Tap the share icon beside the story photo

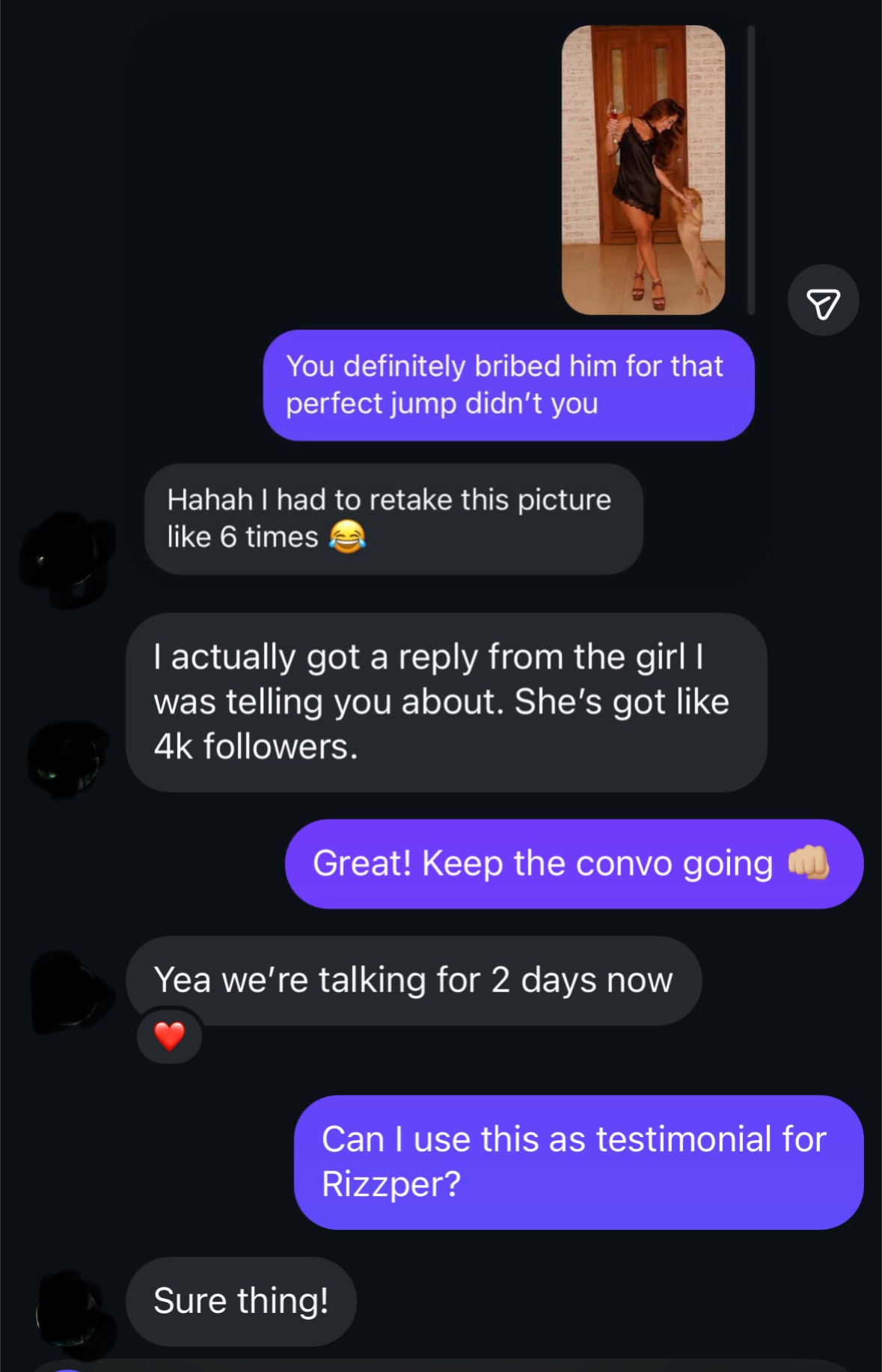click(x=823, y=301)
